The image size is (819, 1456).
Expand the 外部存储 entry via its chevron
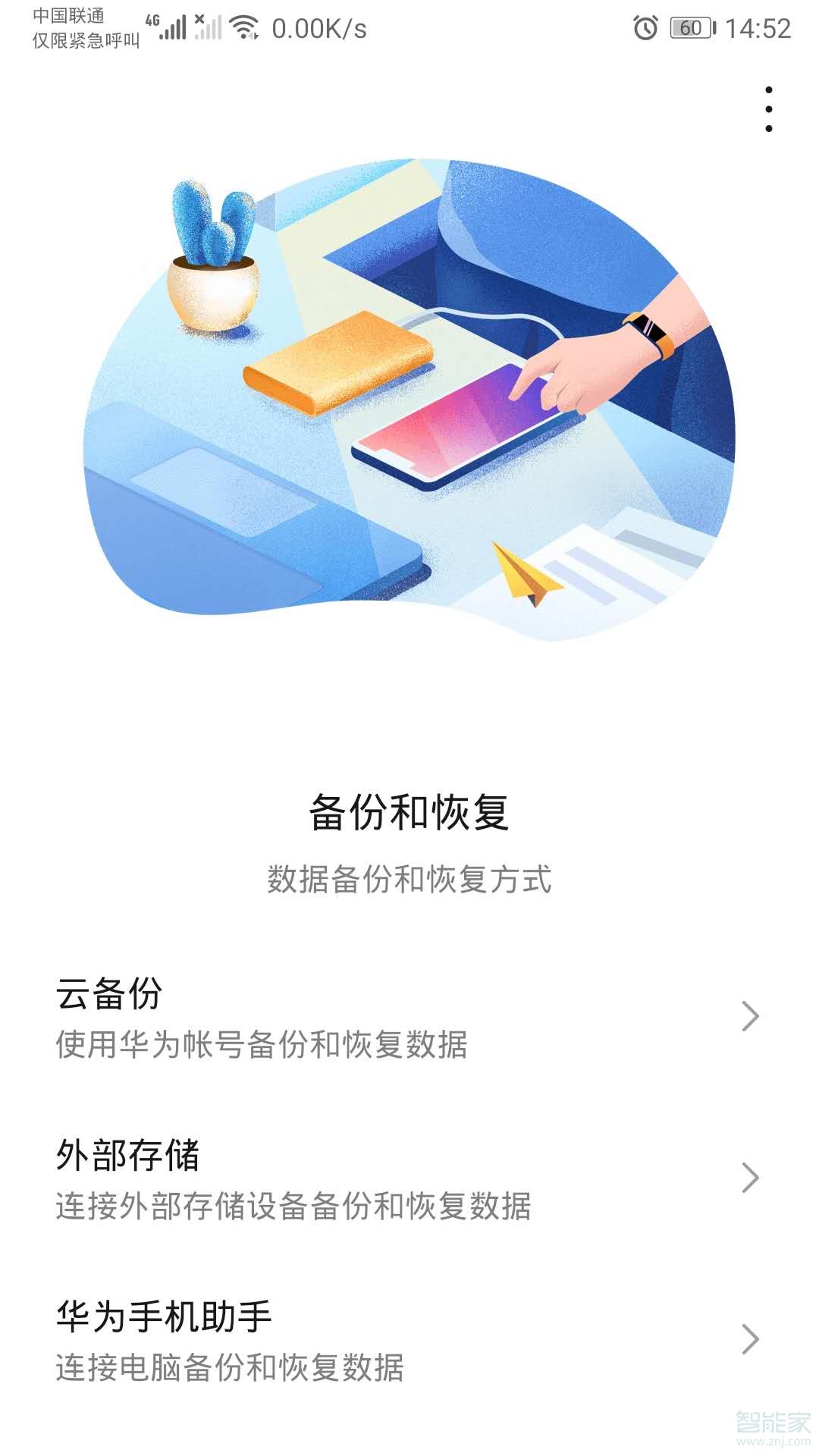coord(752,1178)
